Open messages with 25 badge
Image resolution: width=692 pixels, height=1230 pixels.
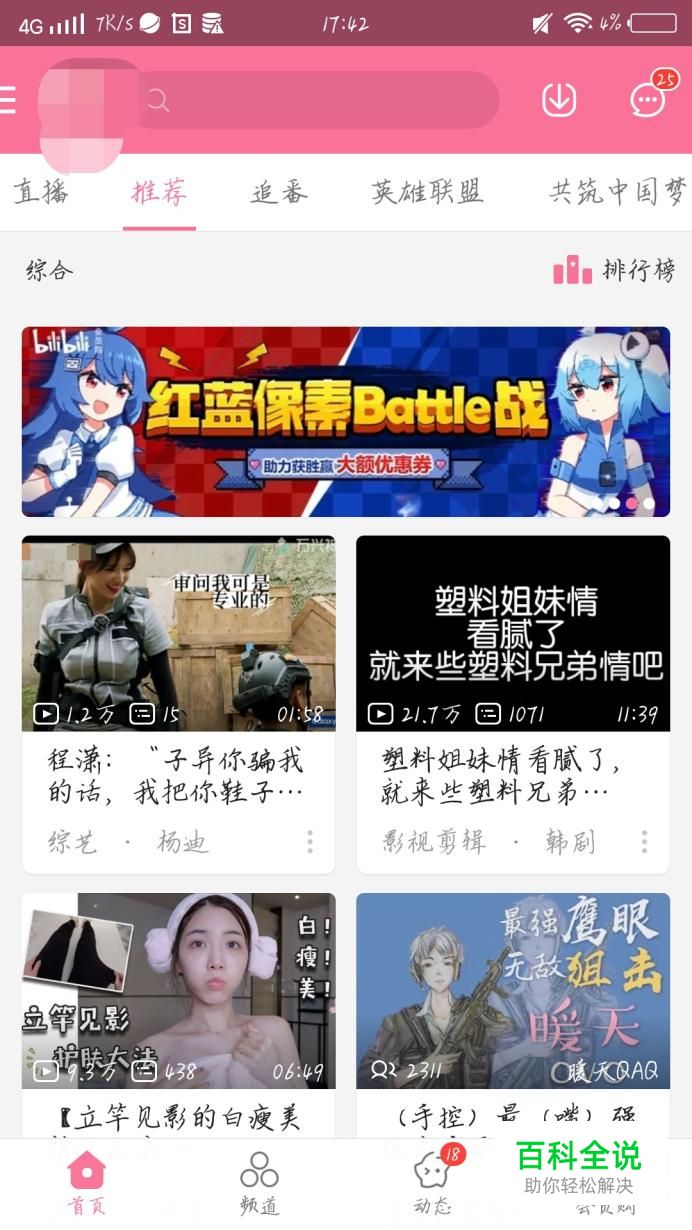pos(648,99)
